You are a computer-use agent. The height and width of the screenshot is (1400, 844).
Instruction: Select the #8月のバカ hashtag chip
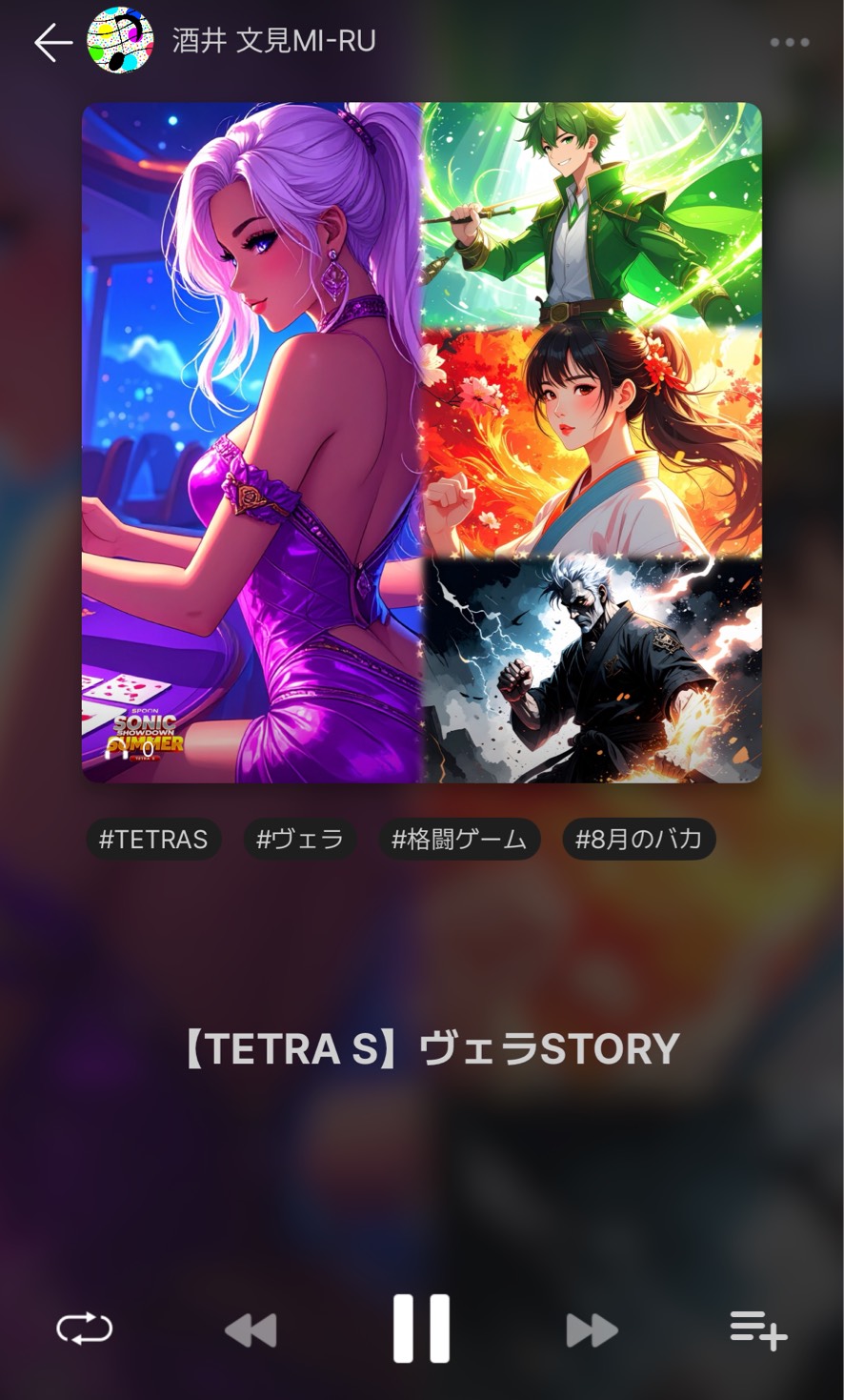pos(638,840)
